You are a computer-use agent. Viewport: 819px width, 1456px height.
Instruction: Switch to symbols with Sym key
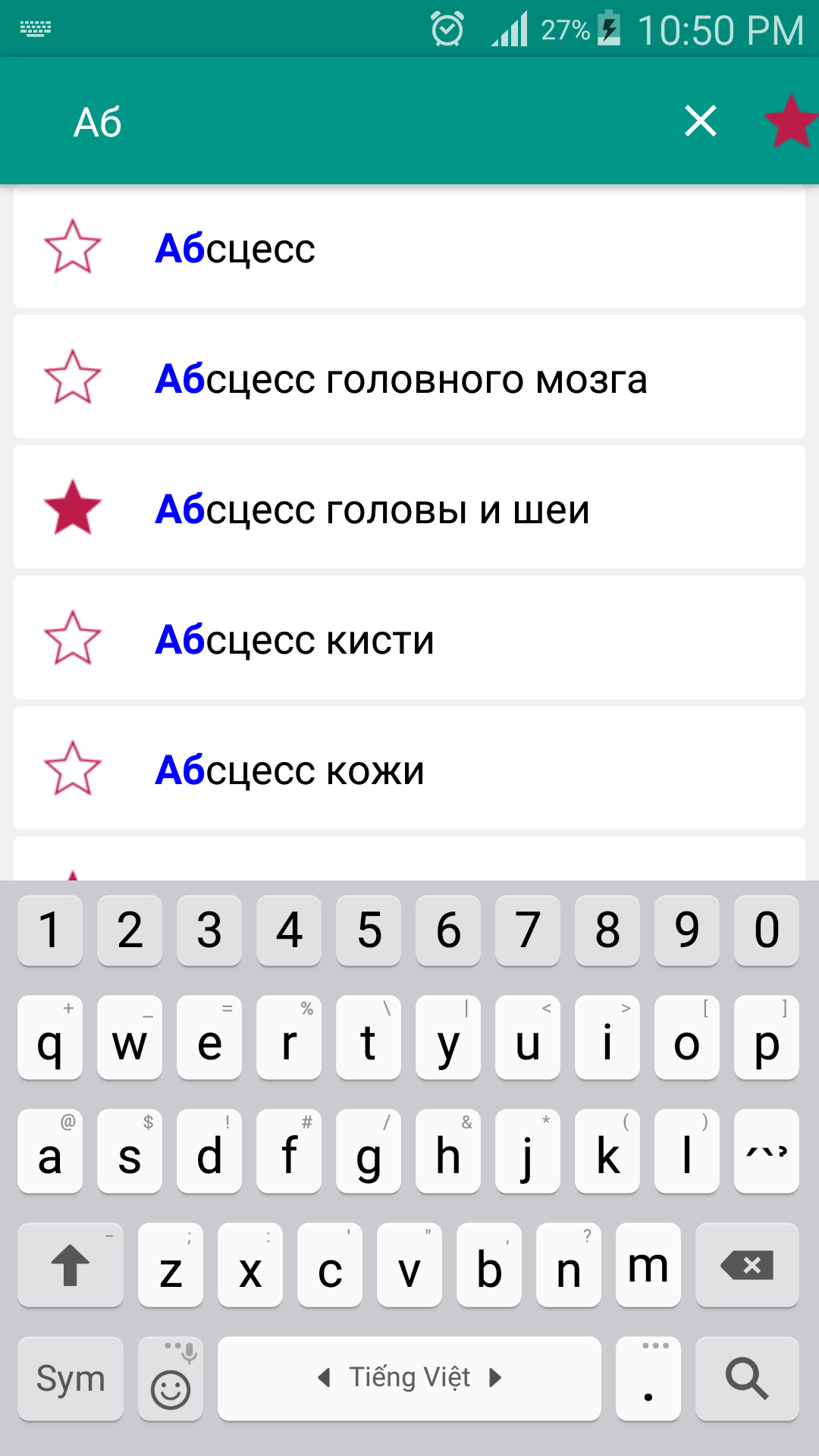pyautogui.click(x=71, y=1378)
